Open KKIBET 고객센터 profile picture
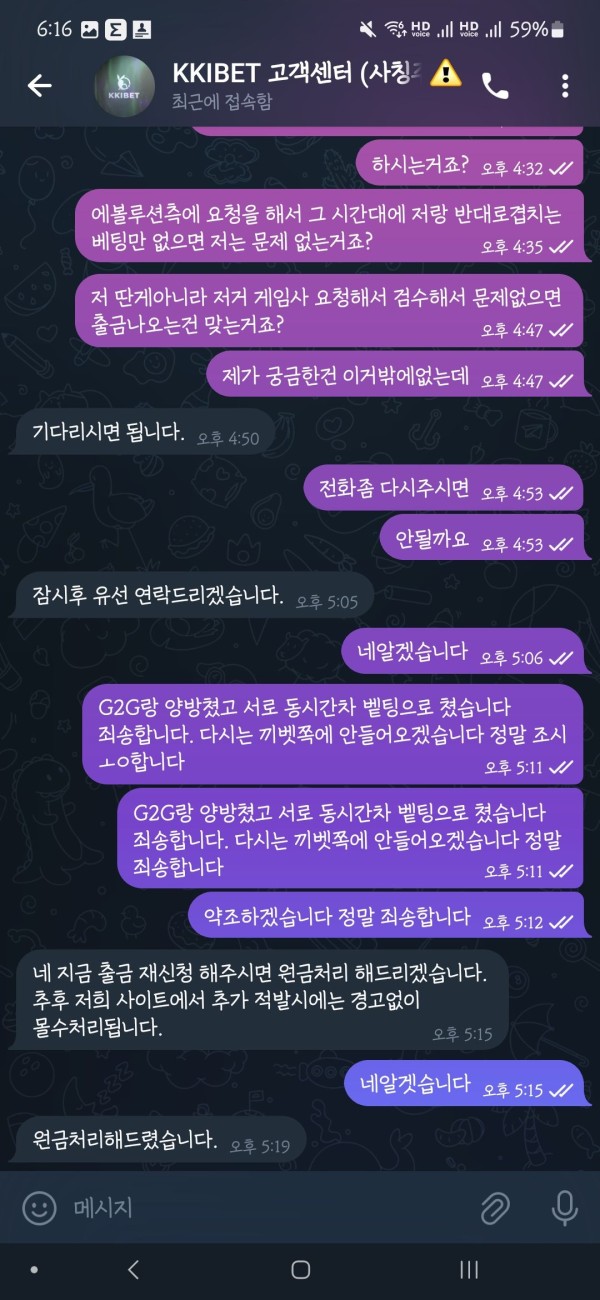This screenshot has height=1300, width=600. pos(124,86)
